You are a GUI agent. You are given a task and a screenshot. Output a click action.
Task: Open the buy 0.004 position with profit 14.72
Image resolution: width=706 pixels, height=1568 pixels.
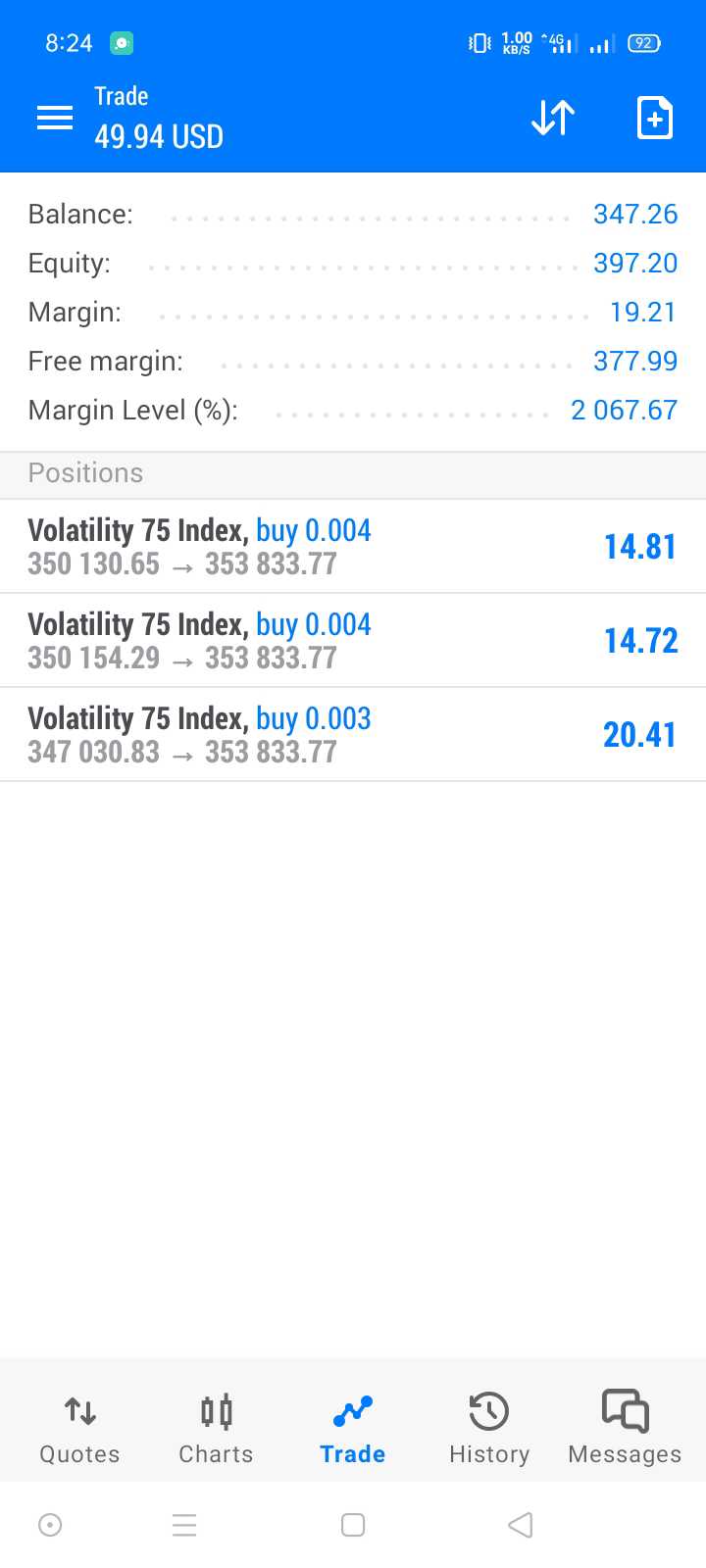coord(353,641)
